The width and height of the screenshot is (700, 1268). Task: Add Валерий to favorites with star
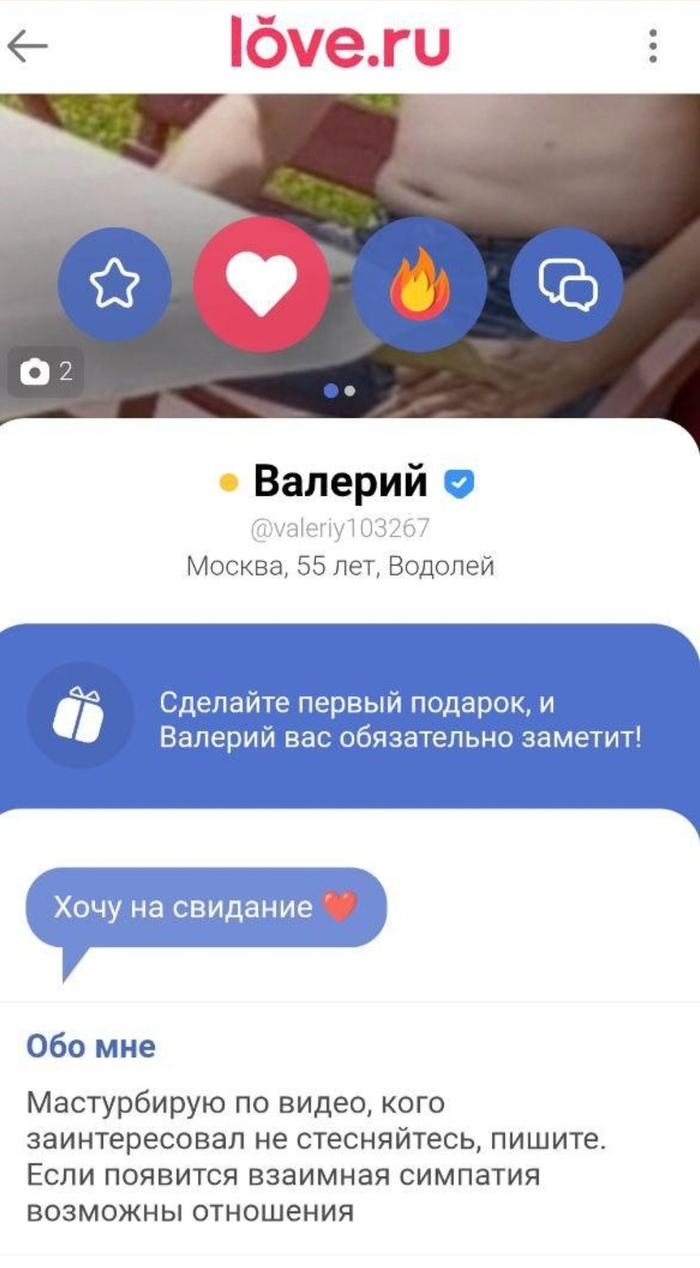pos(114,286)
